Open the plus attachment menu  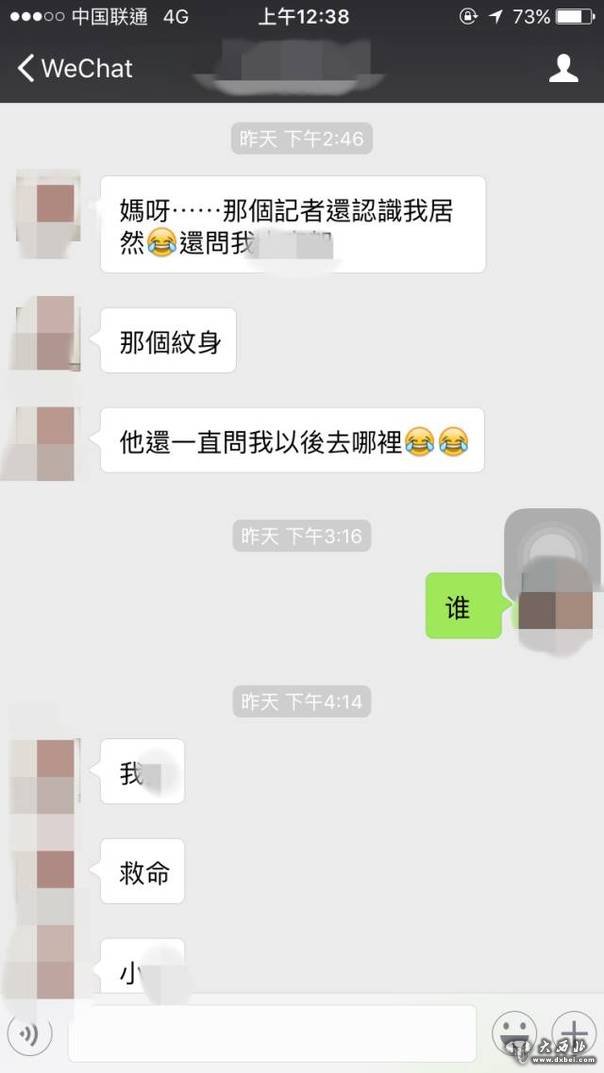[x=575, y=1031]
